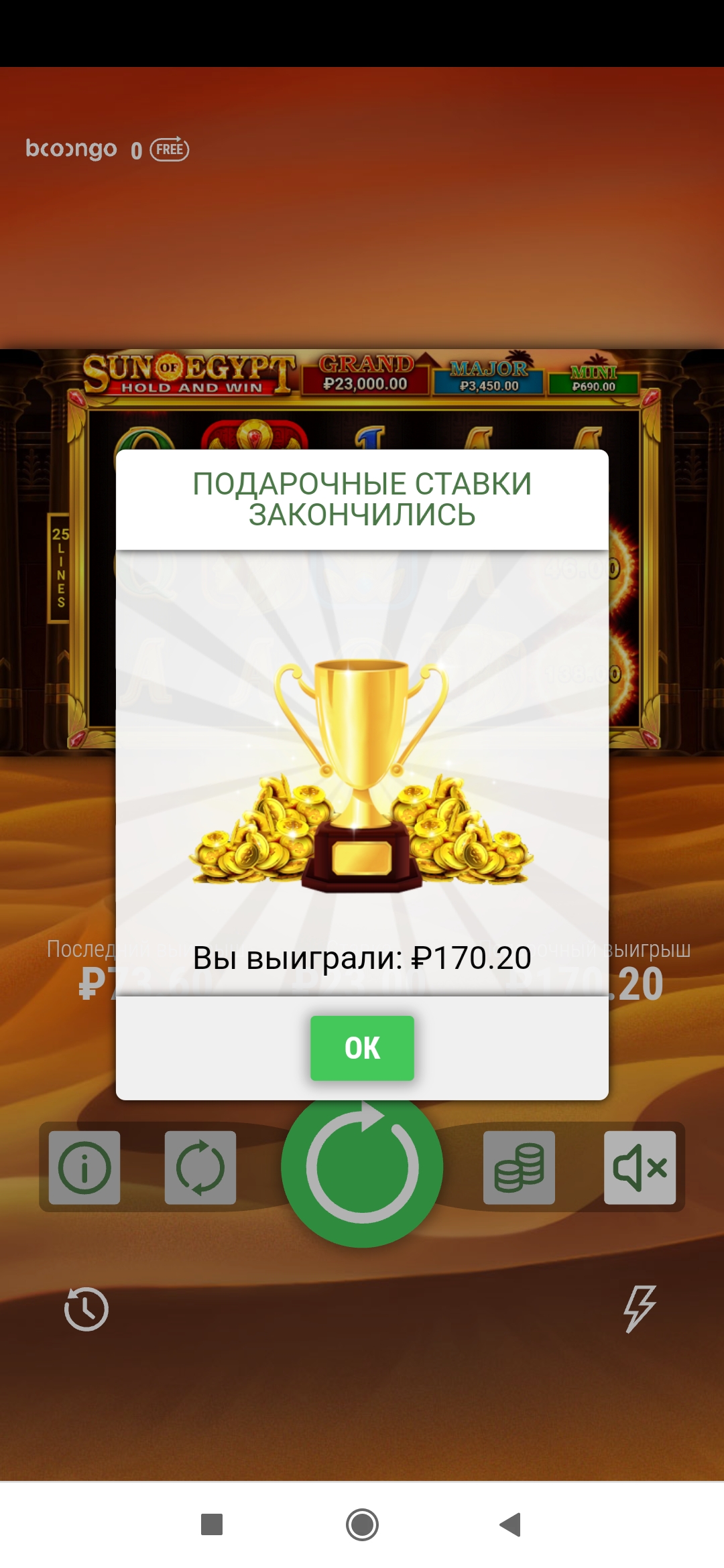
Task: Open the game info panel
Action: 84,1166
